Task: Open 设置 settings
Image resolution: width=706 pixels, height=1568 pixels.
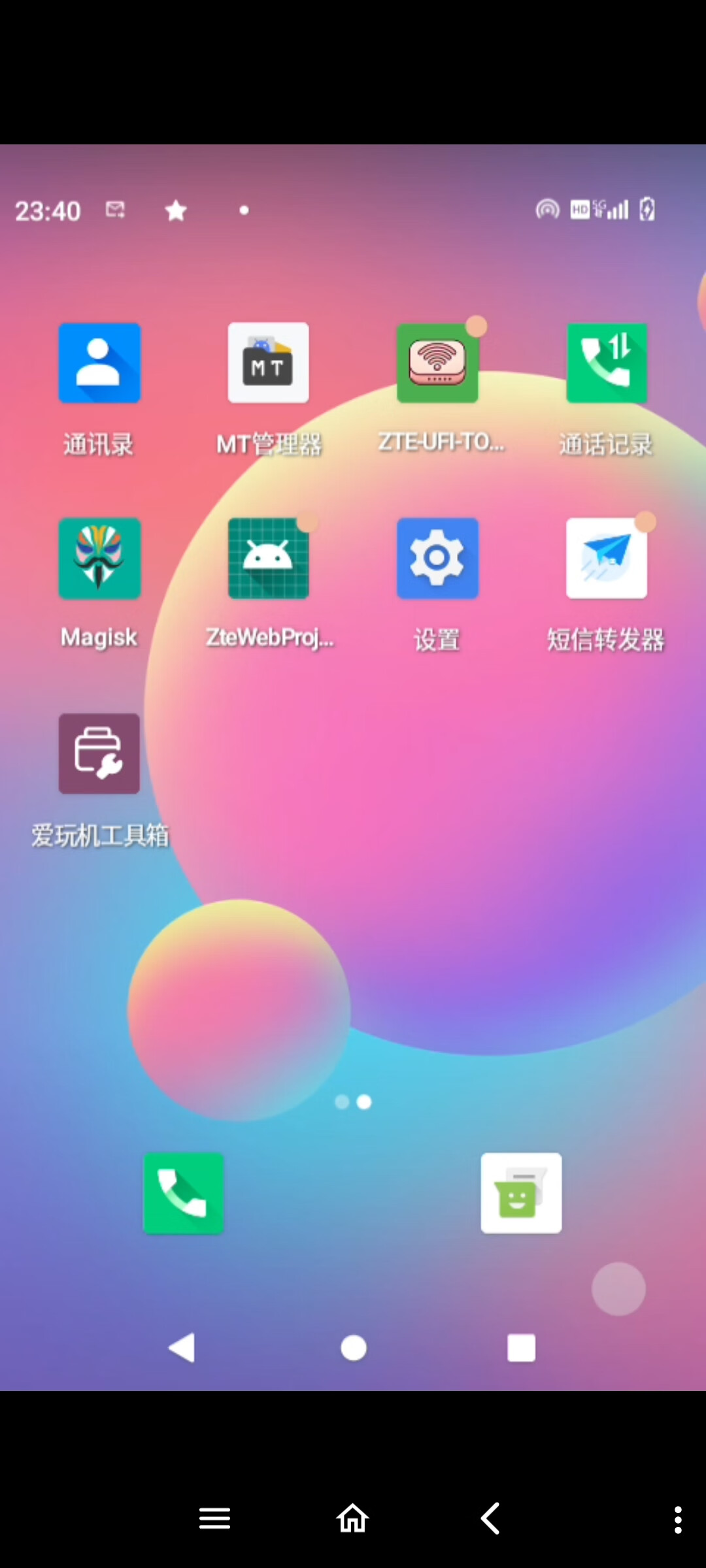Action: [437, 559]
